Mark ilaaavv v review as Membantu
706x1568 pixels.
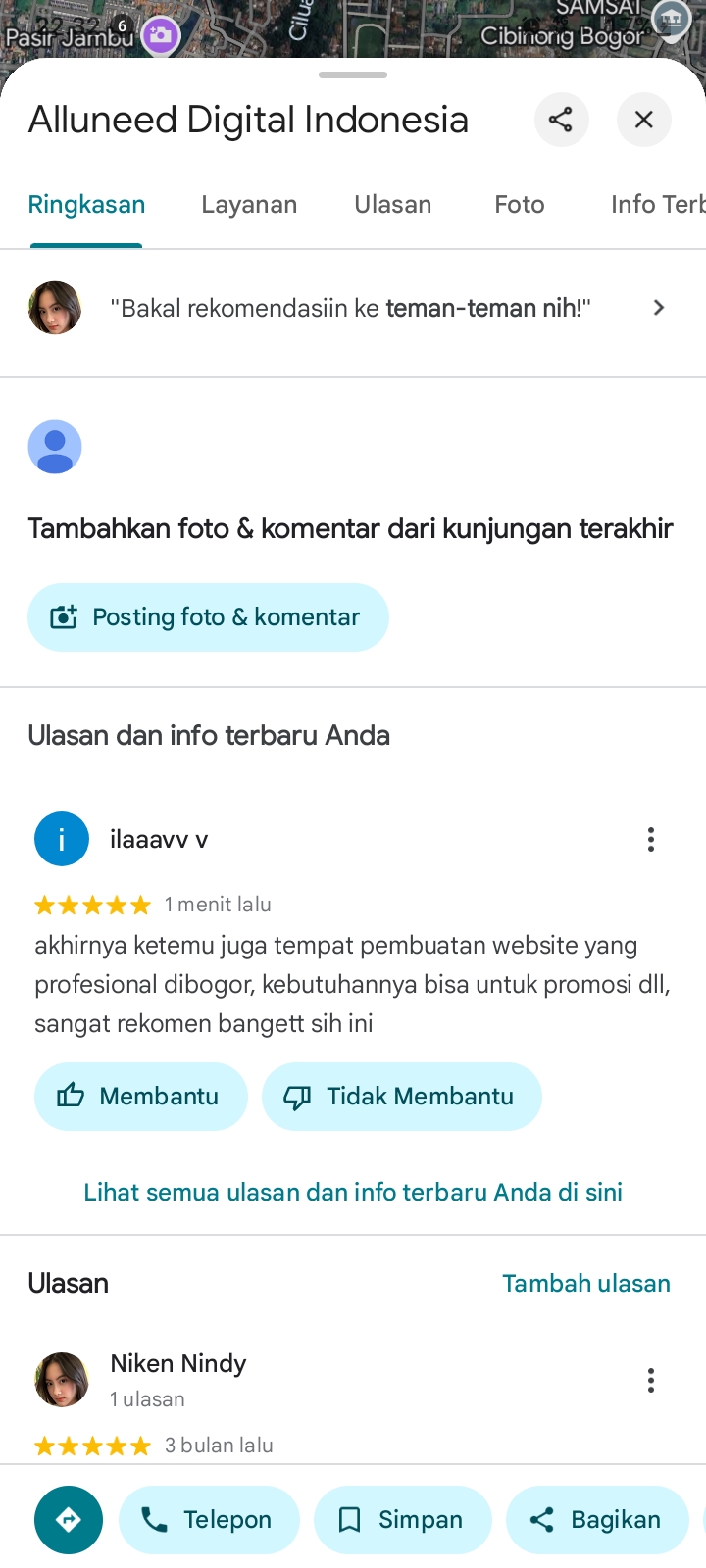pyautogui.click(x=140, y=1096)
